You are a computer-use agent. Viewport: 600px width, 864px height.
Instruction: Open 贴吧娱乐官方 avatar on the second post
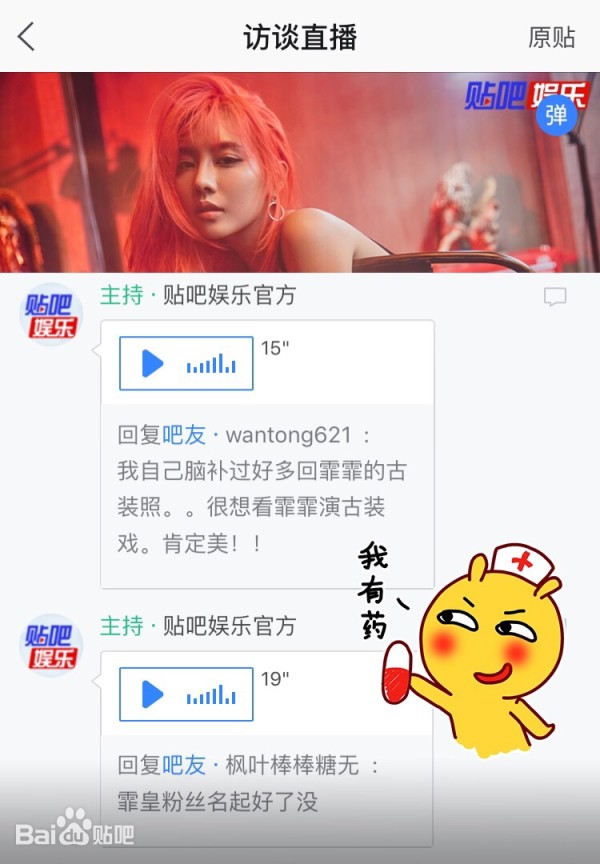(52, 645)
